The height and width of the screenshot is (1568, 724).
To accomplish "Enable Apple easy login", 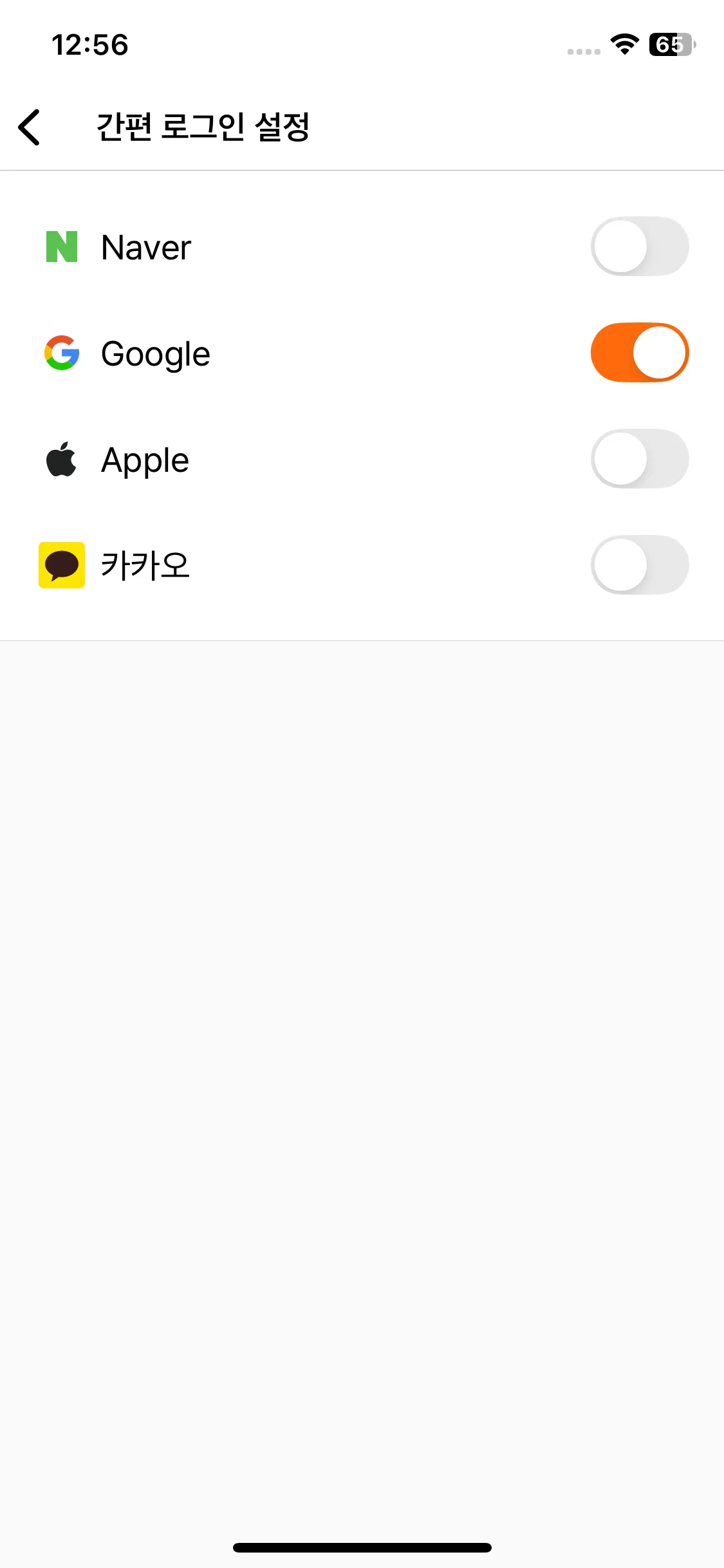I will (639, 459).
